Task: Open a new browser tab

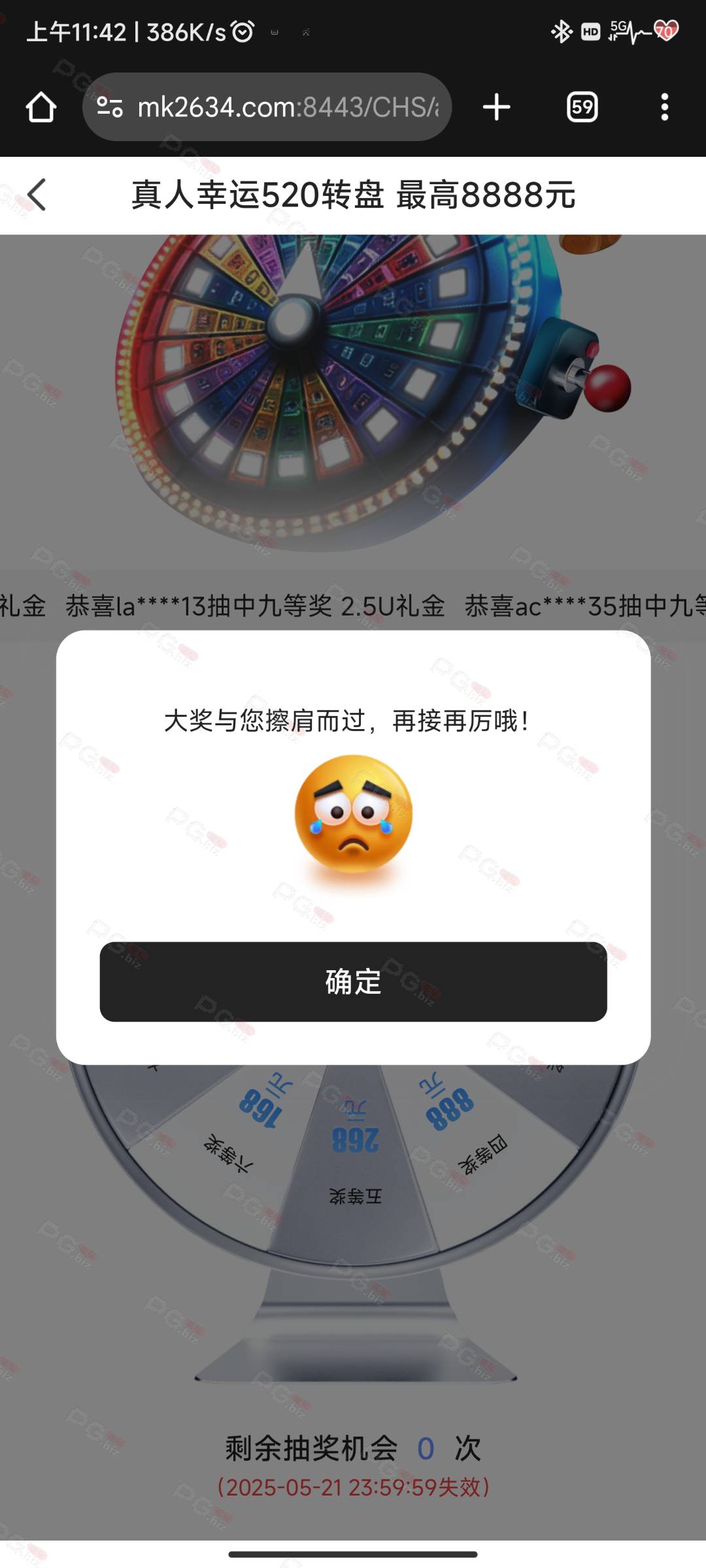Action: (x=497, y=107)
